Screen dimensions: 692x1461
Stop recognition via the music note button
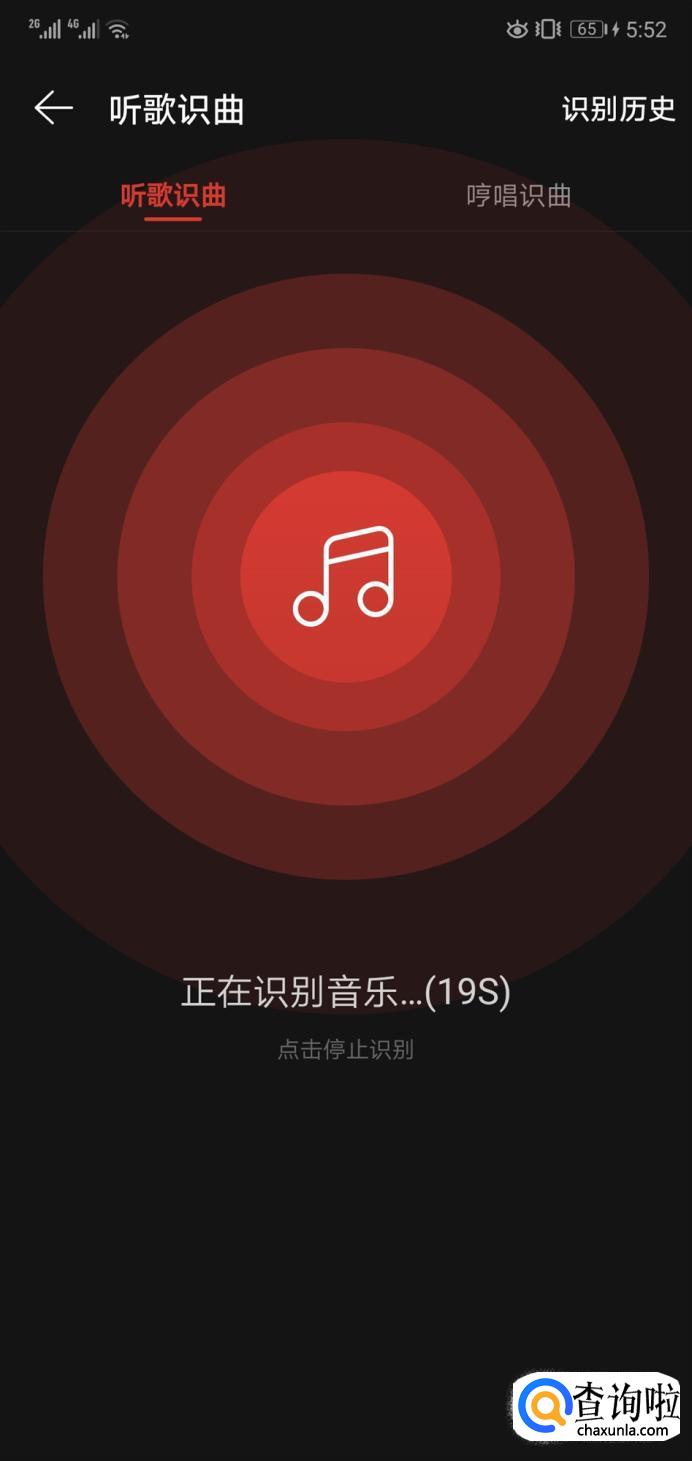click(345, 576)
